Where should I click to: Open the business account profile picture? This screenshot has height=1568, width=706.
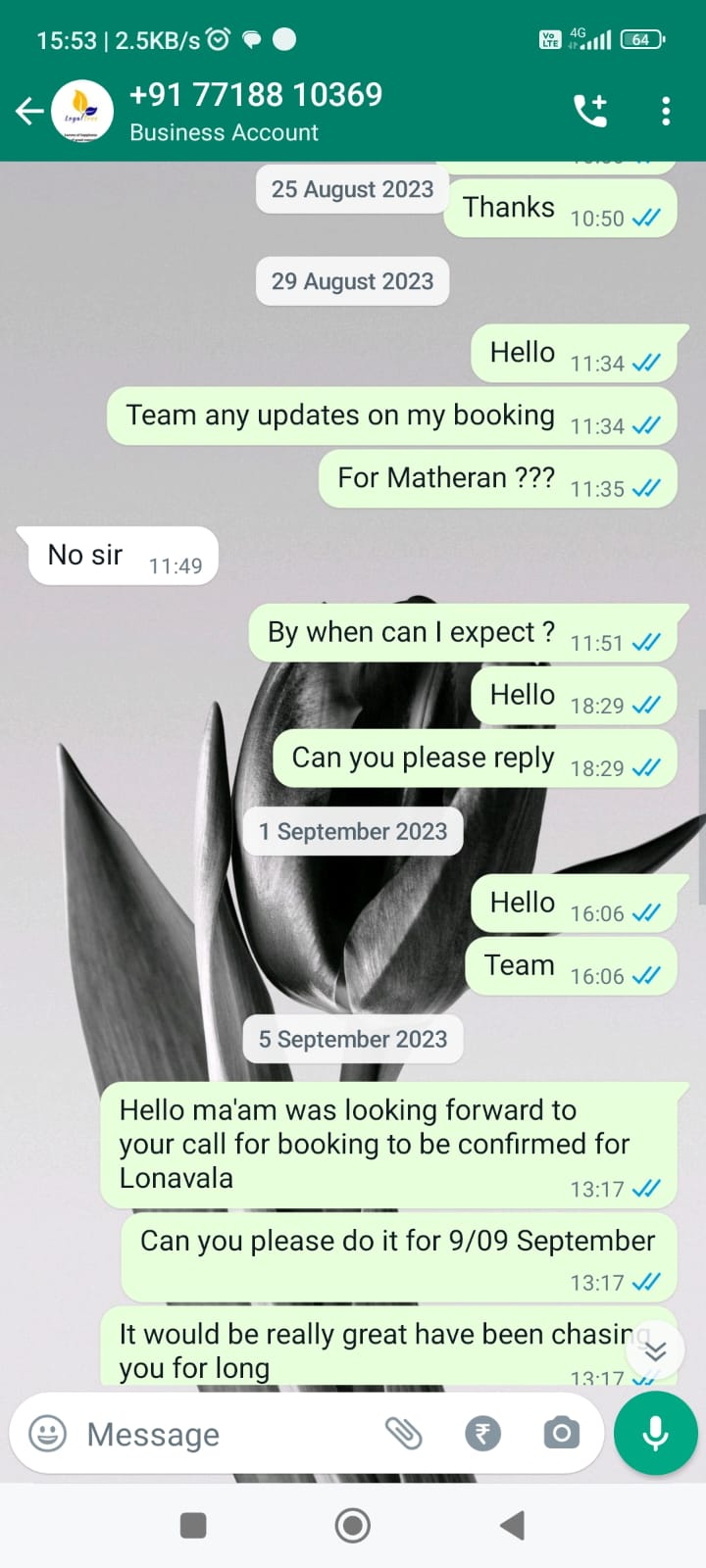[x=82, y=112]
